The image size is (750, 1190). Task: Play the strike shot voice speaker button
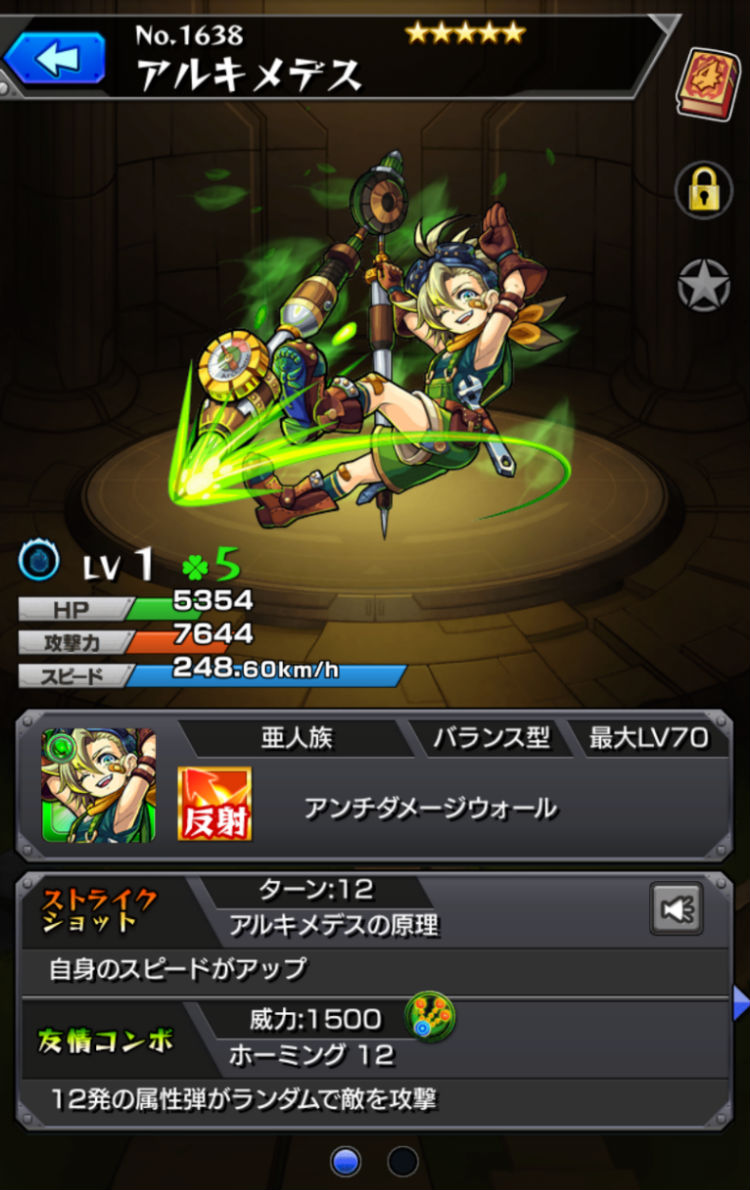click(676, 908)
